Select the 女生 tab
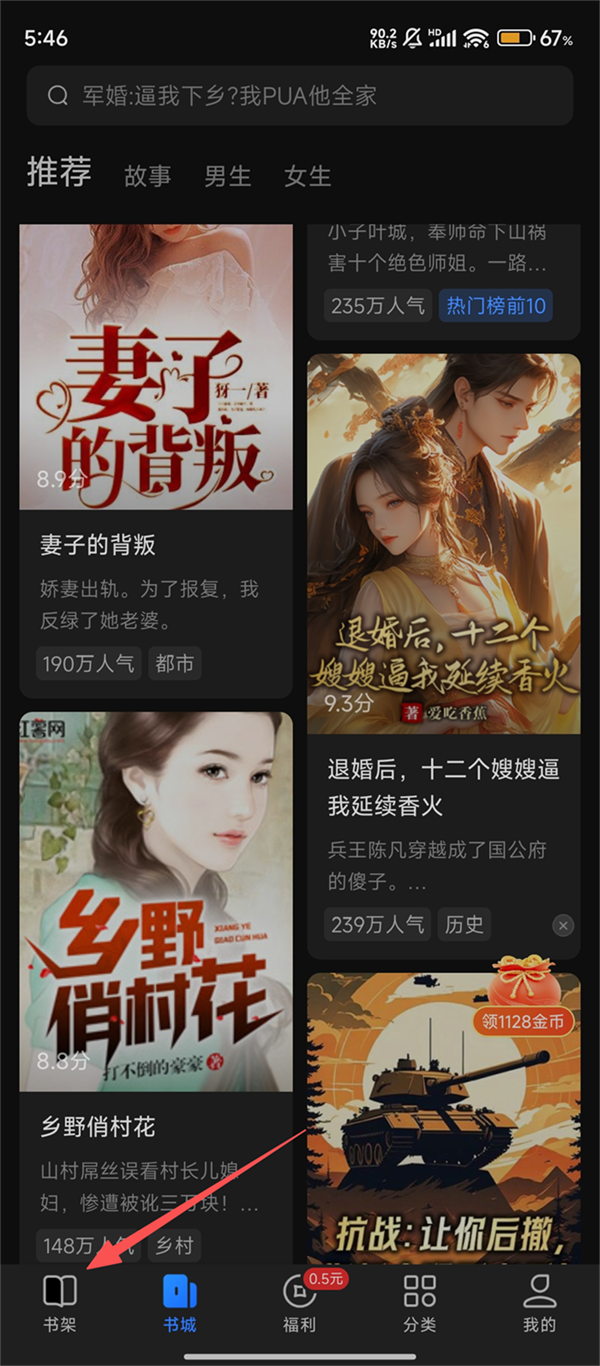 coord(308,176)
